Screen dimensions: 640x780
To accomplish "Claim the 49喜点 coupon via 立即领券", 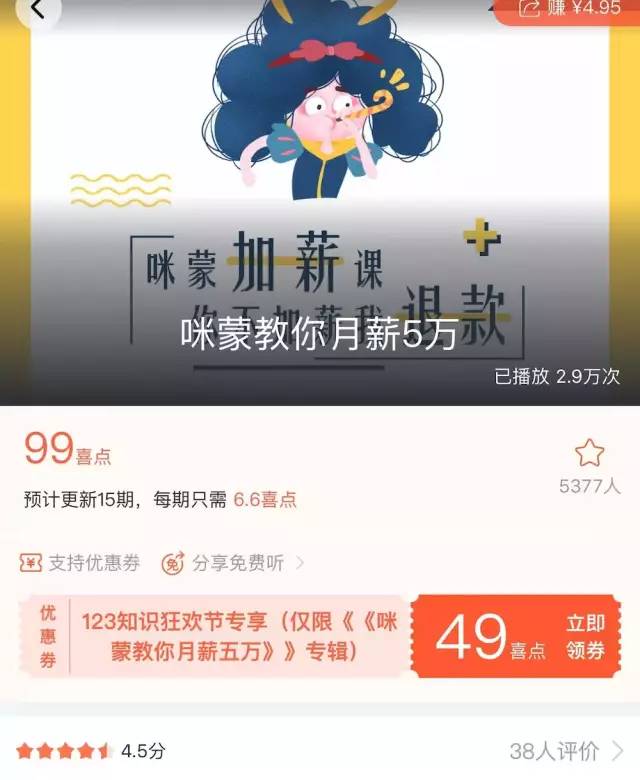I will (586, 637).
